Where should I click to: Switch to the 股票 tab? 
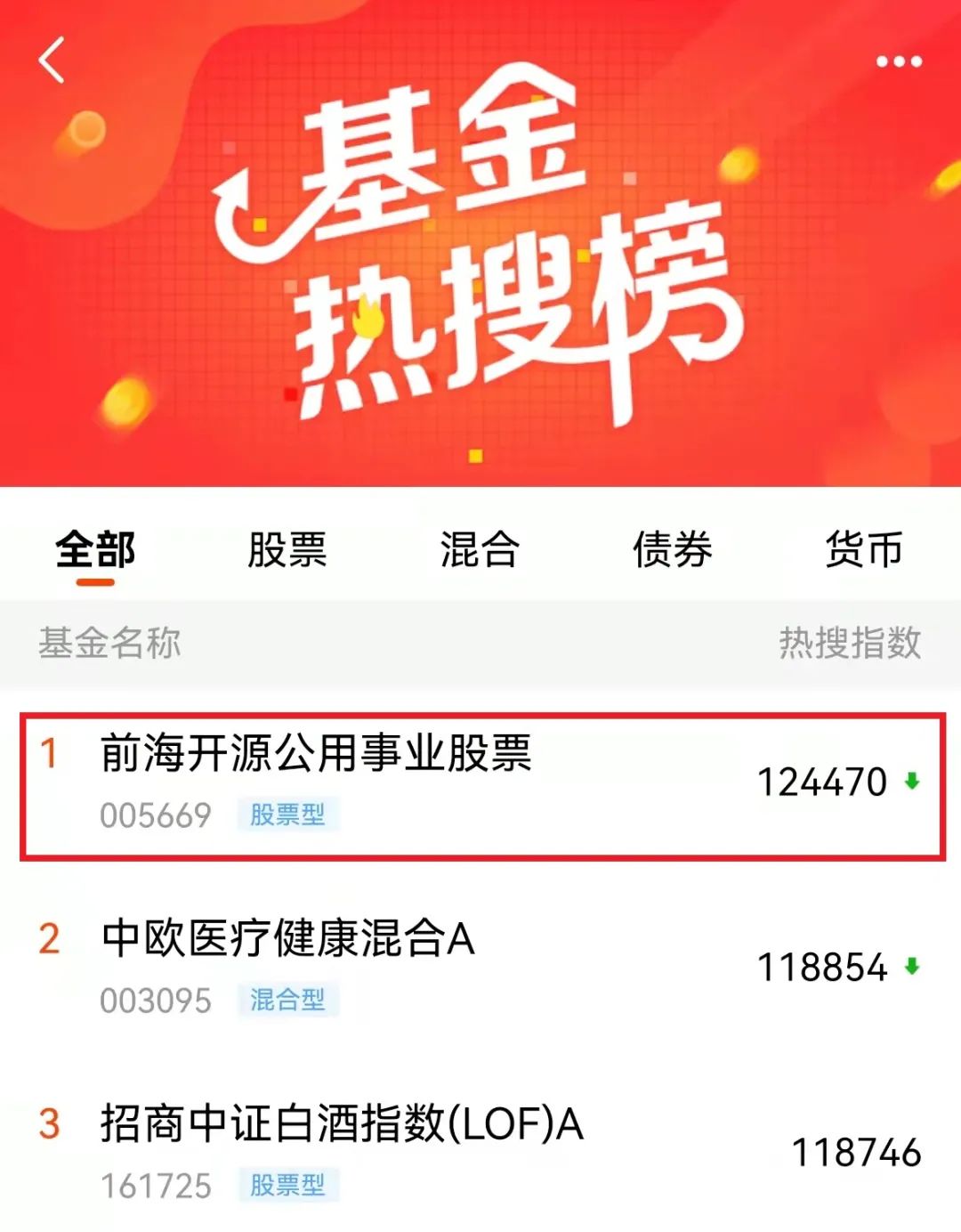coord(287,549)
